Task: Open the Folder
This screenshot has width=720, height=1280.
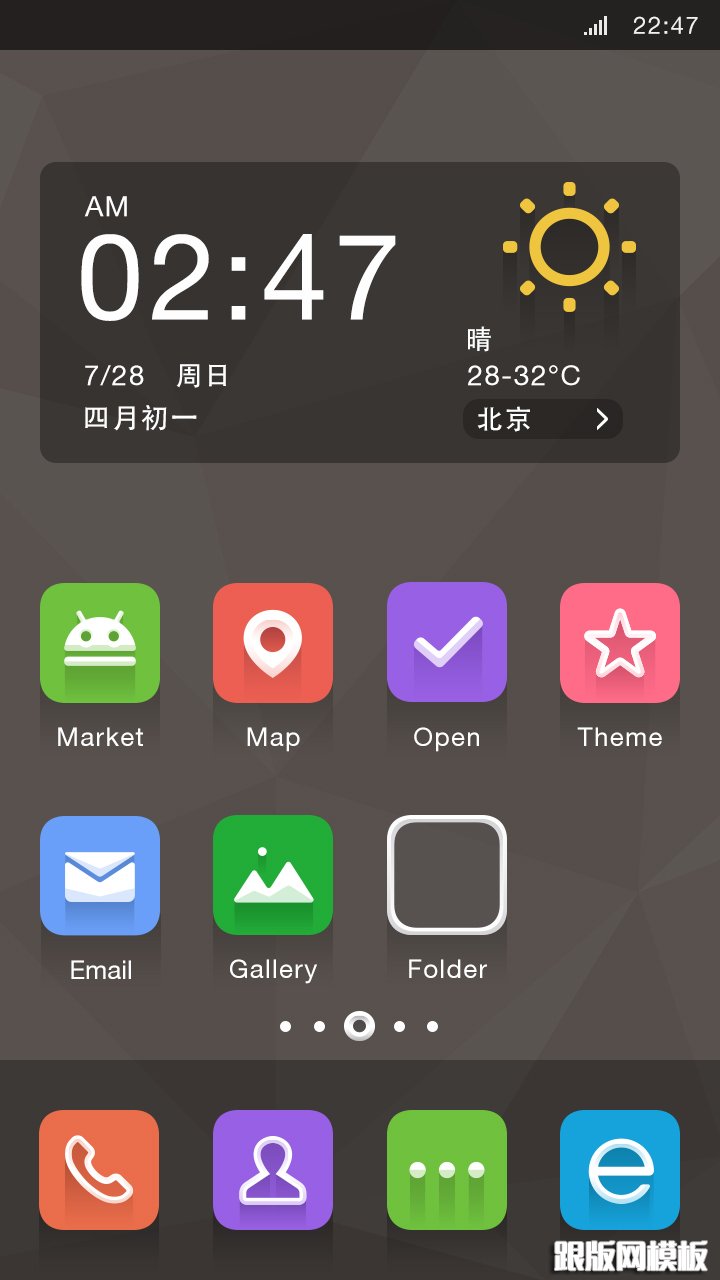Action: (447, 876)
